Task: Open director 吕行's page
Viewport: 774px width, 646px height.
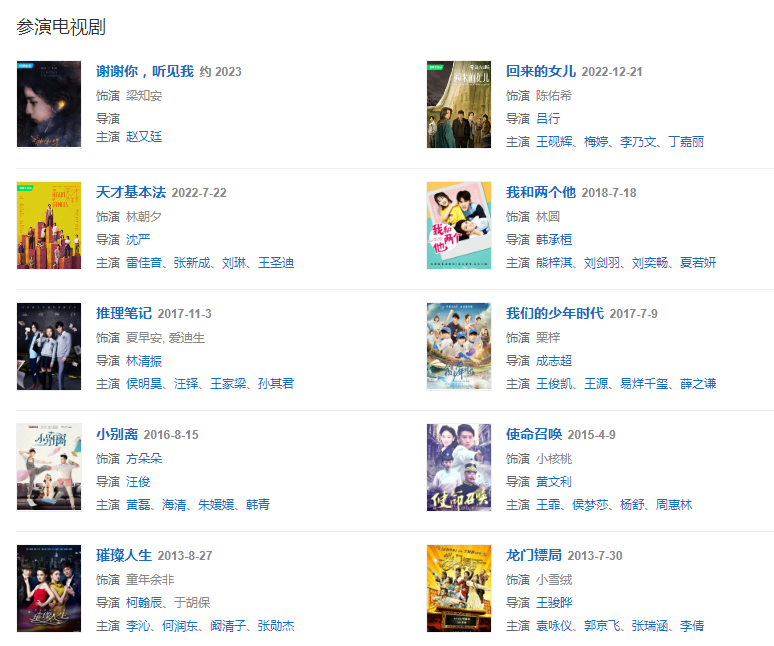Action: (x=548, y=119)
